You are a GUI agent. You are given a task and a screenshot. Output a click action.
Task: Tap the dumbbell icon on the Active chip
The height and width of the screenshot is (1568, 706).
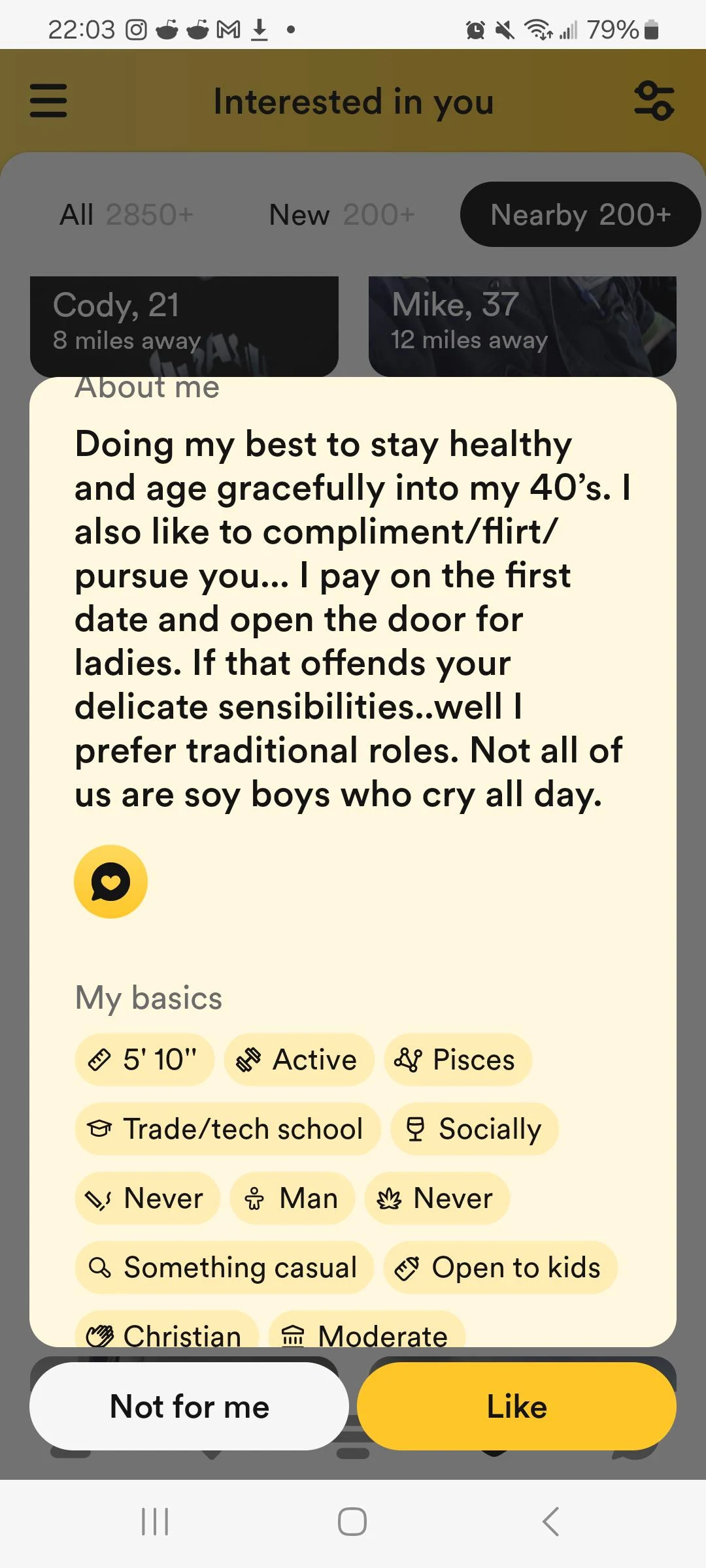[x=246, y=1059]
